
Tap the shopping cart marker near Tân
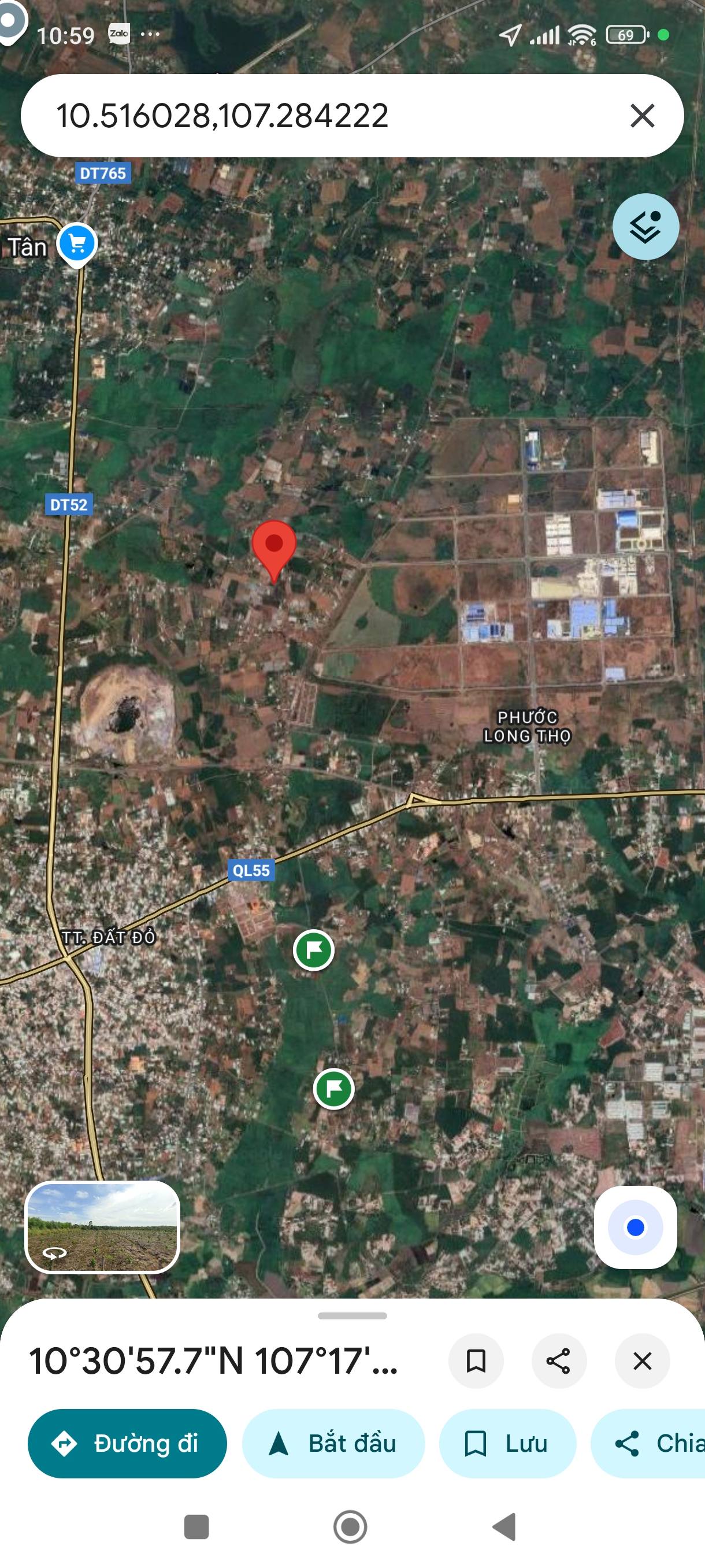(x=77, y=244)
